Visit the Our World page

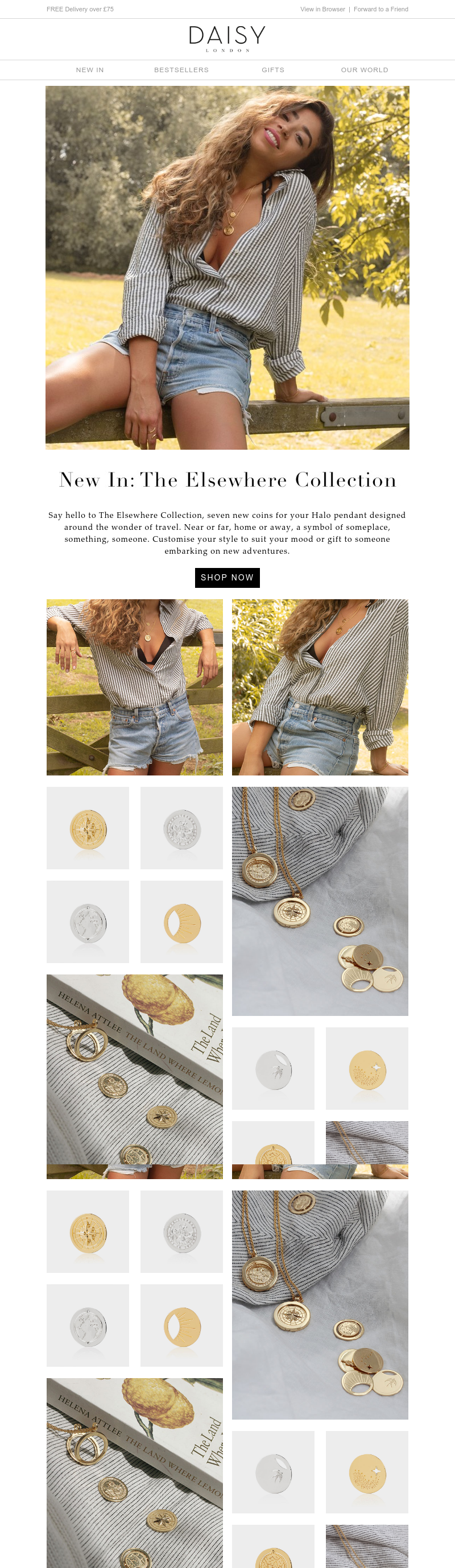(364, 70)
